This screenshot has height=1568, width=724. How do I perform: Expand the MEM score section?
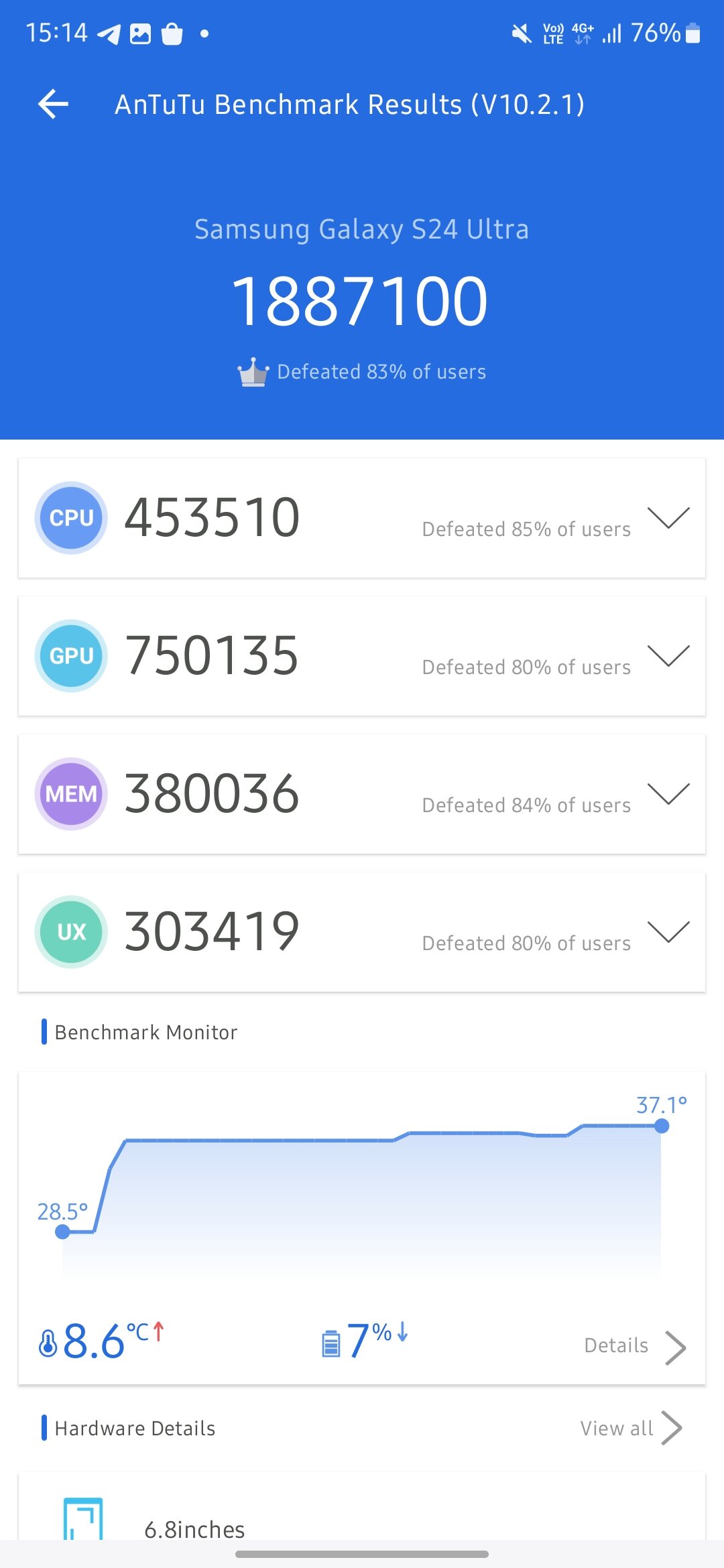coord(668,794)
